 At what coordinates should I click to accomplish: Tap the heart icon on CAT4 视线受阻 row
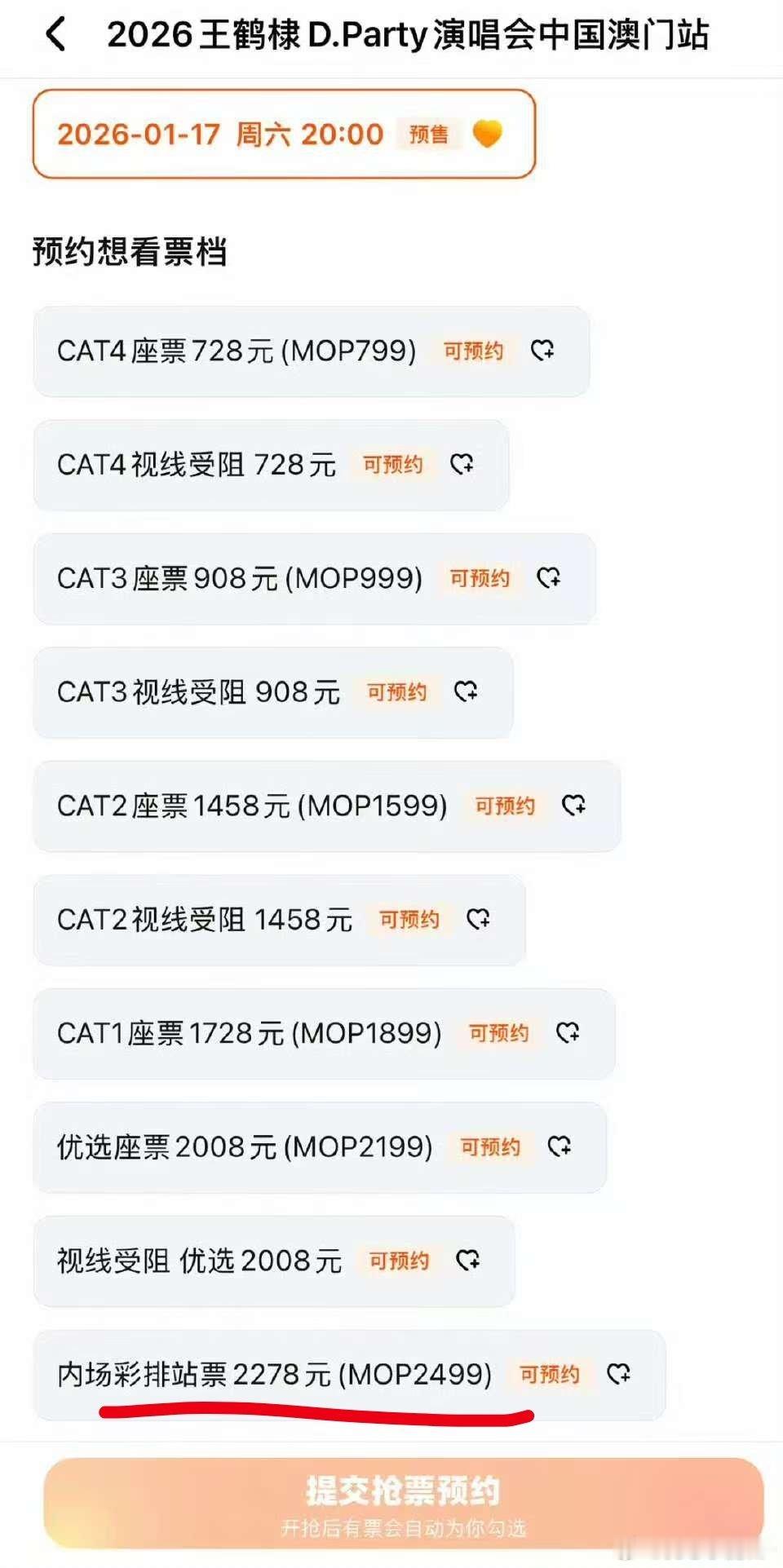[x=463, y=465]
